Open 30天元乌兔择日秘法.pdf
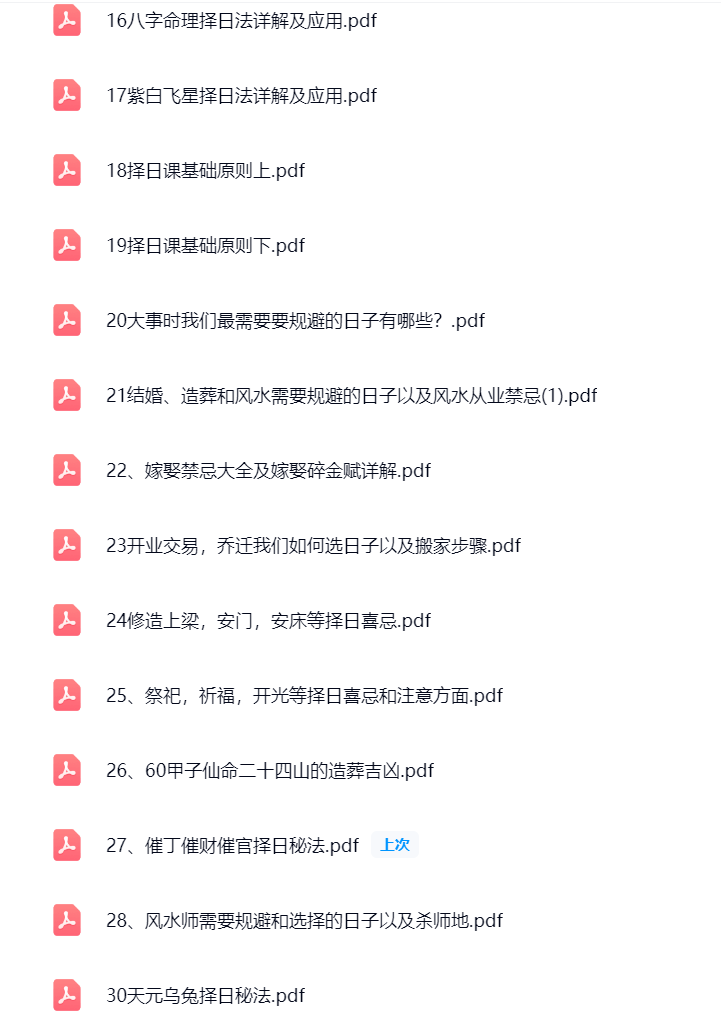Screen dimensions: 721x1014 point(205,996)
